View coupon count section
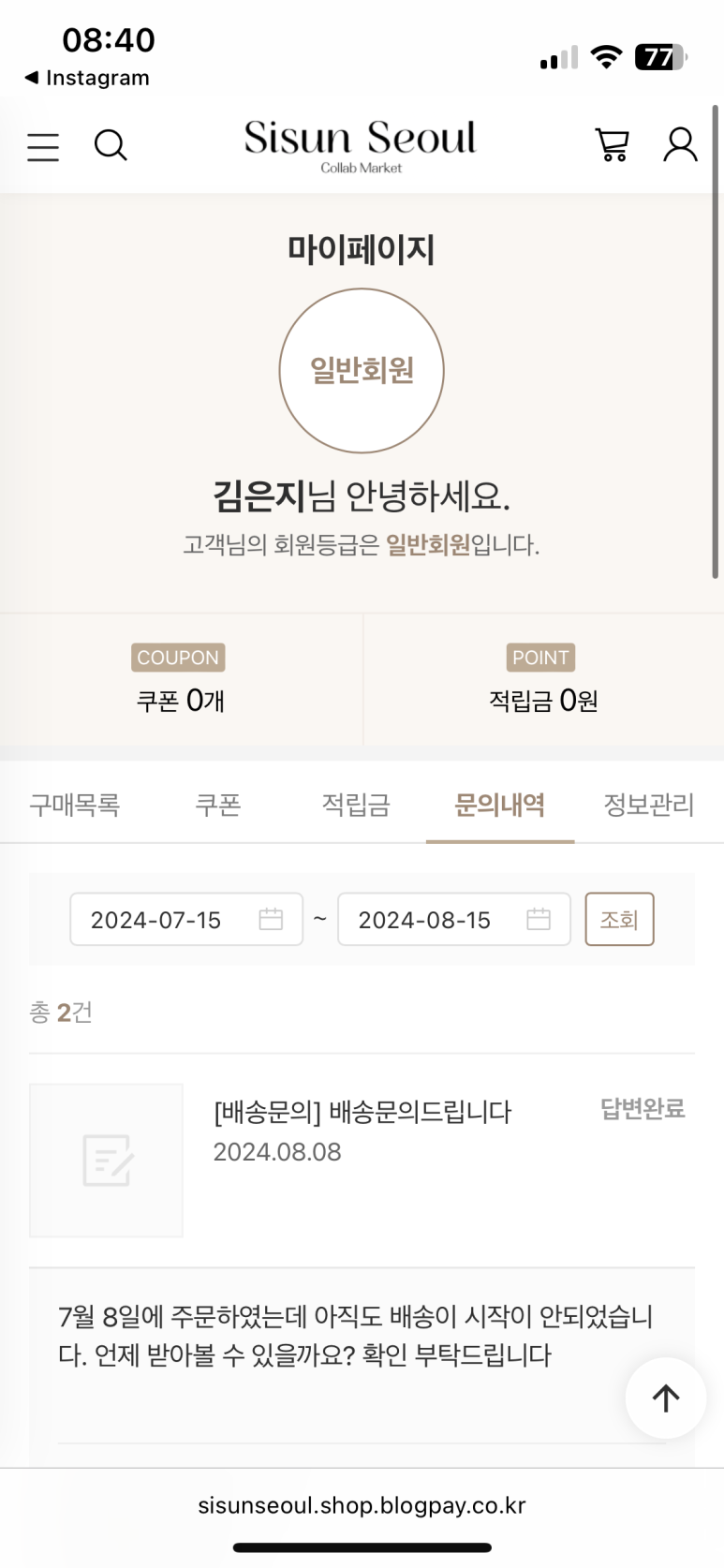724x1568 pixels. (x=181, y=680)
